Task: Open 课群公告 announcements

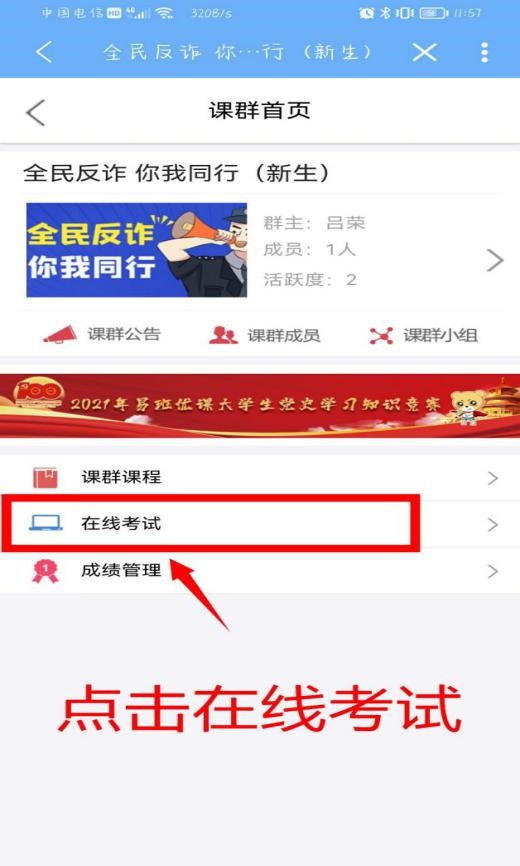Action: point(102,335)
